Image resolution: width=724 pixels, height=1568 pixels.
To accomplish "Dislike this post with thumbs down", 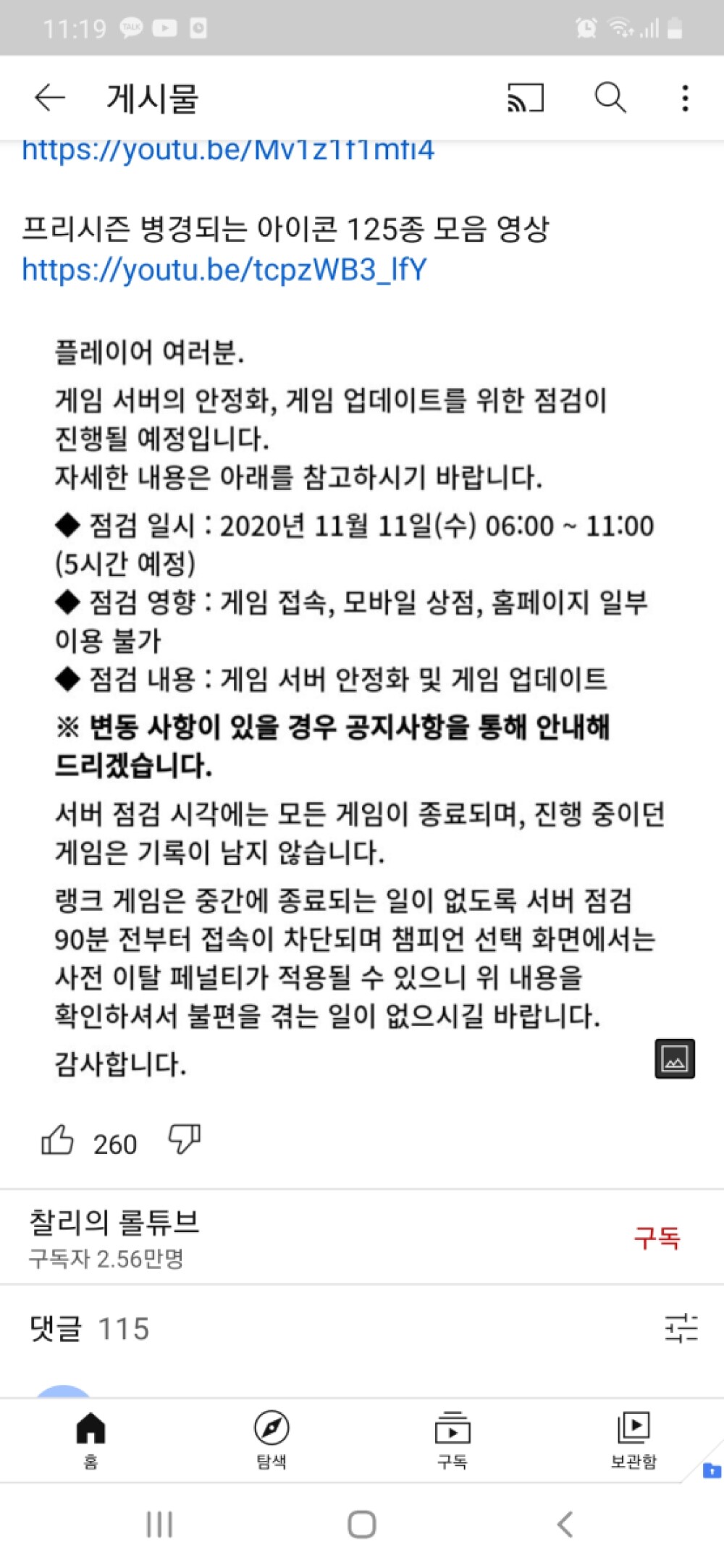I will (x=184, y=1140).
